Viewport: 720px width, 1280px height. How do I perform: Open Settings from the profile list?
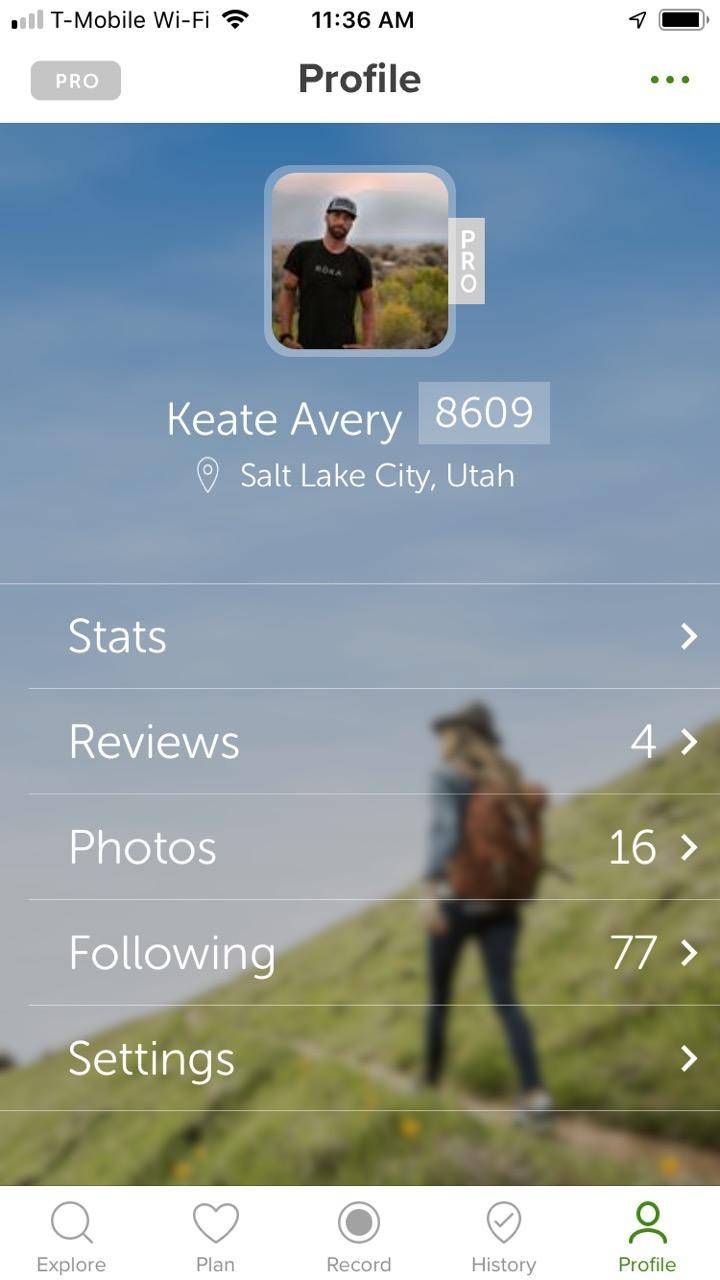(x=374, y=1059)
